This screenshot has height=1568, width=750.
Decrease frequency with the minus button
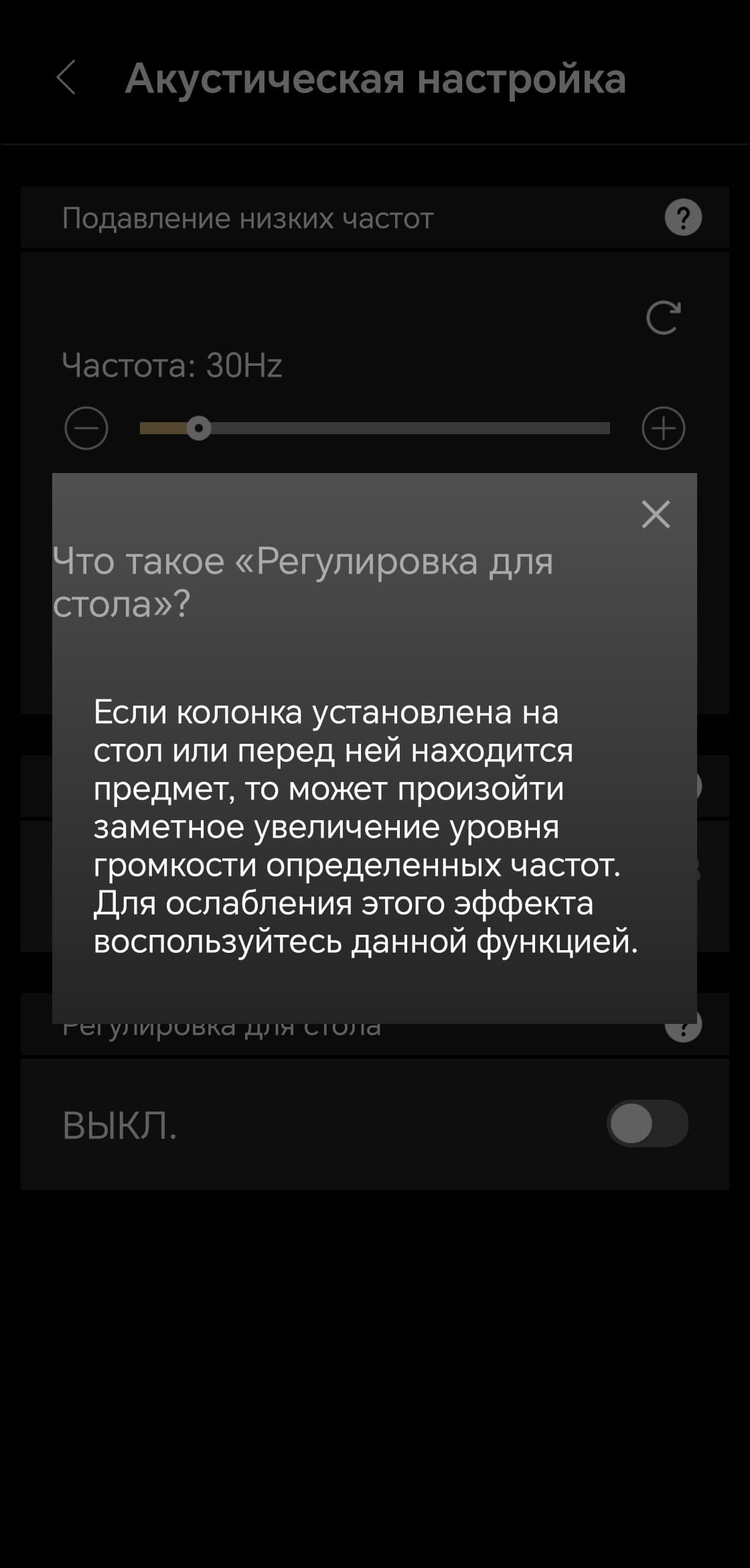86,428
